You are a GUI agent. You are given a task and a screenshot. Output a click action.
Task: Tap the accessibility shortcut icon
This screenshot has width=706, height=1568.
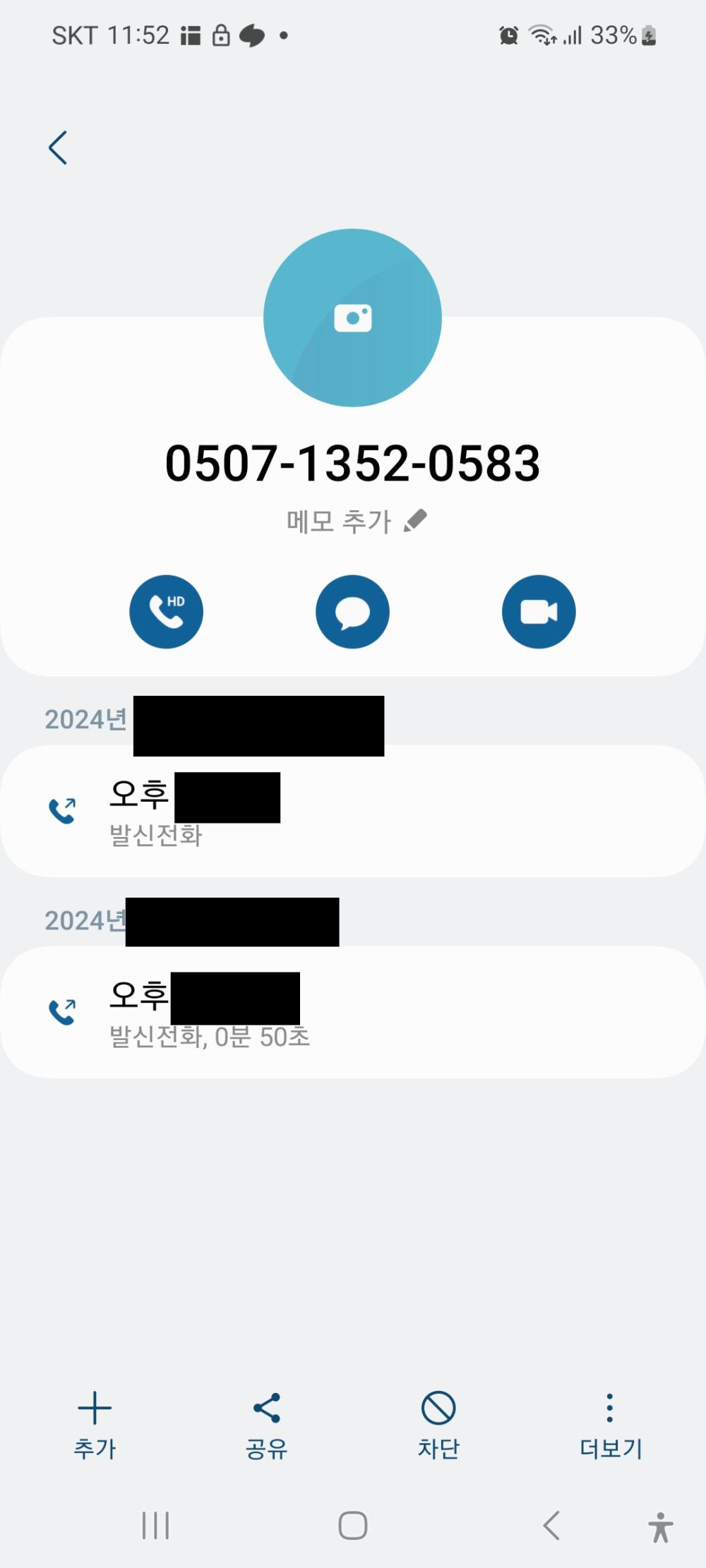(661, 1527)
